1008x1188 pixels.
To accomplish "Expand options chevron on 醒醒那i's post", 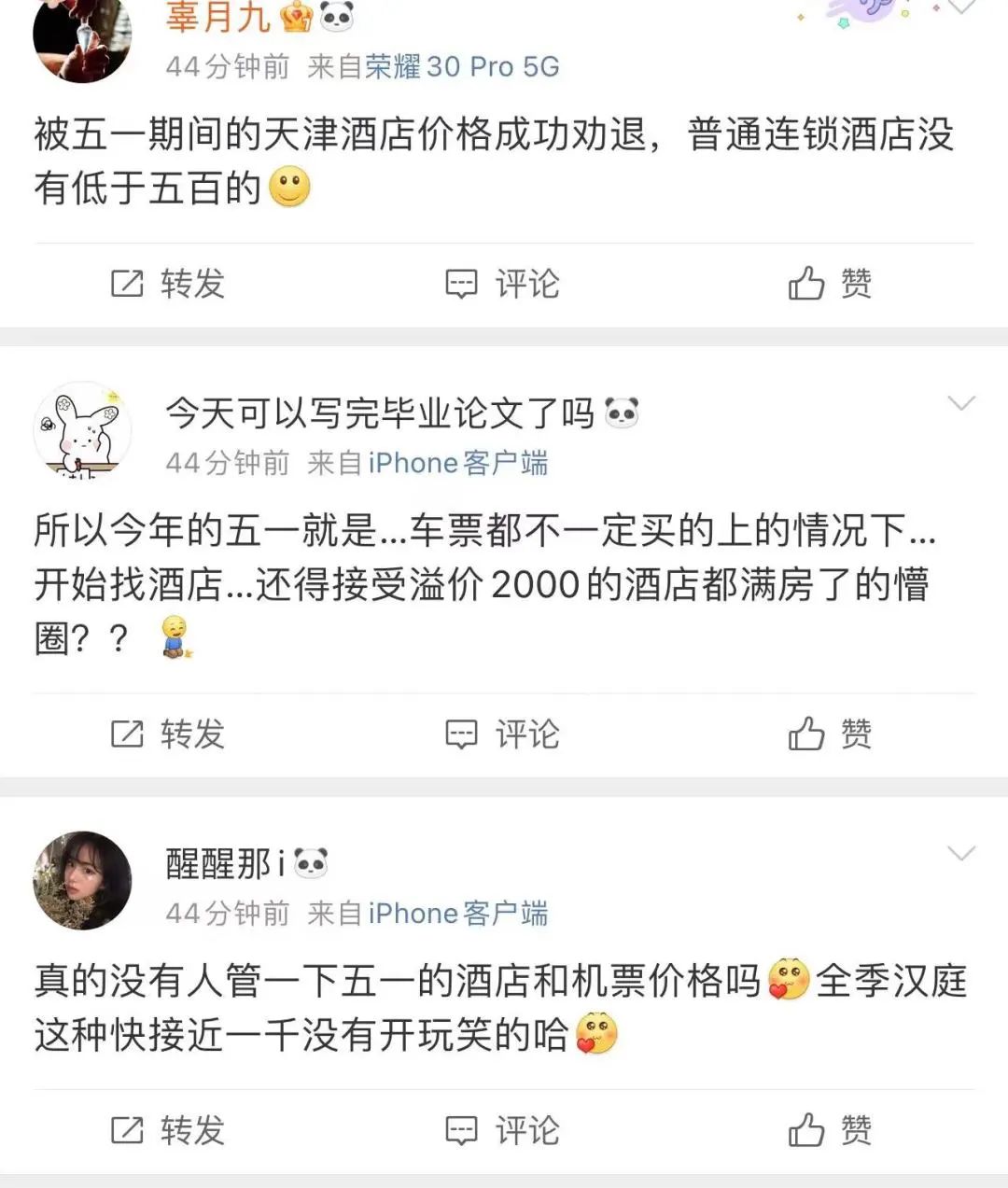I will coord(960,854).
